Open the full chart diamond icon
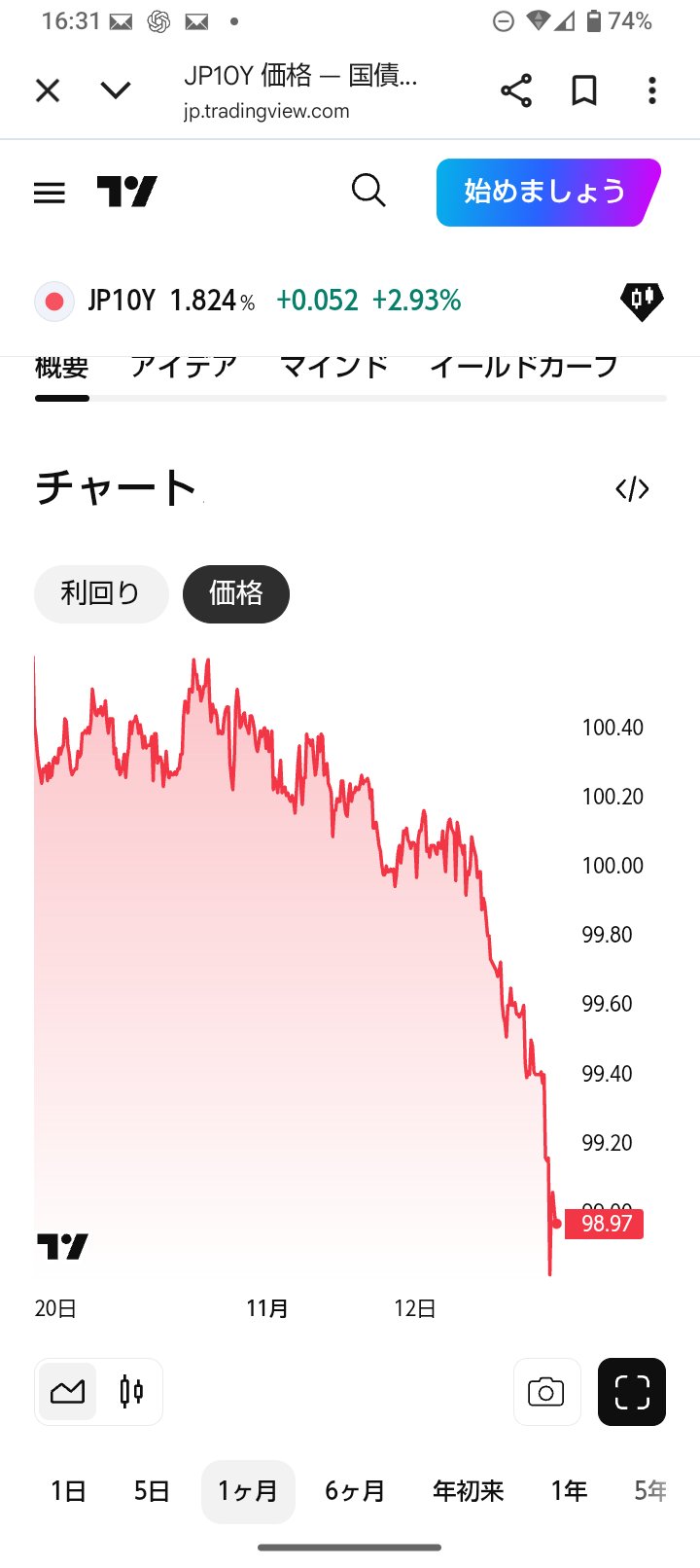Screen dimensions: 700x1568 pos(642,301)
